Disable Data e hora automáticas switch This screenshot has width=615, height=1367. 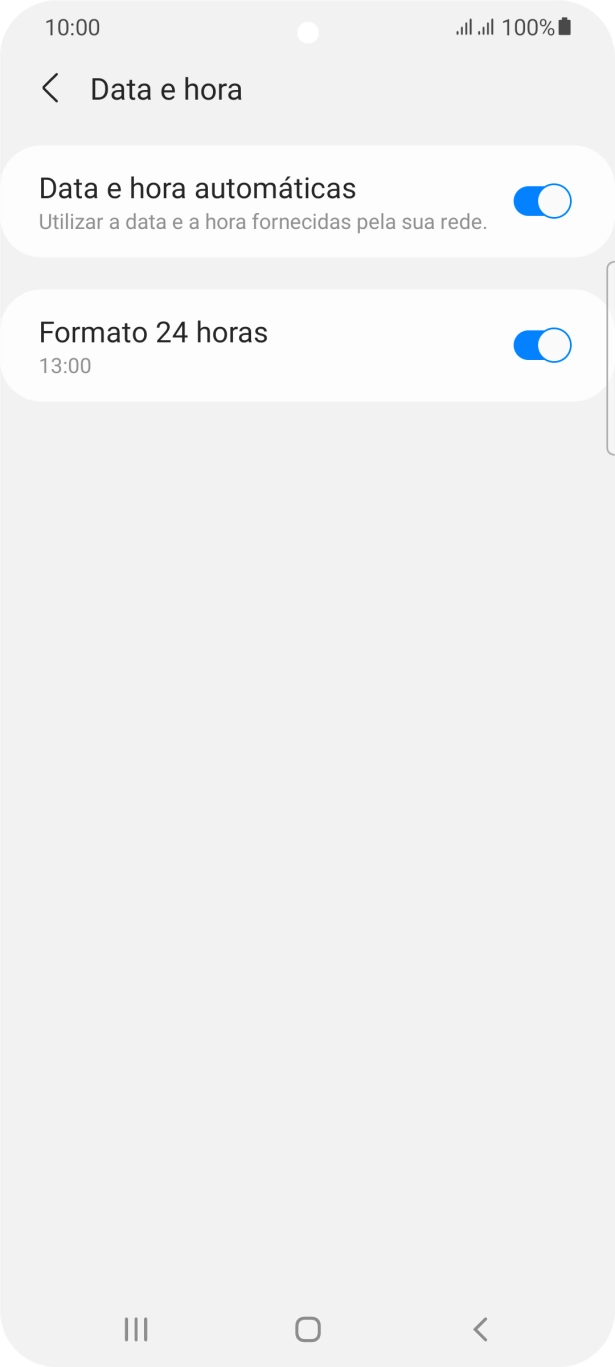click(x=542, y=201)
